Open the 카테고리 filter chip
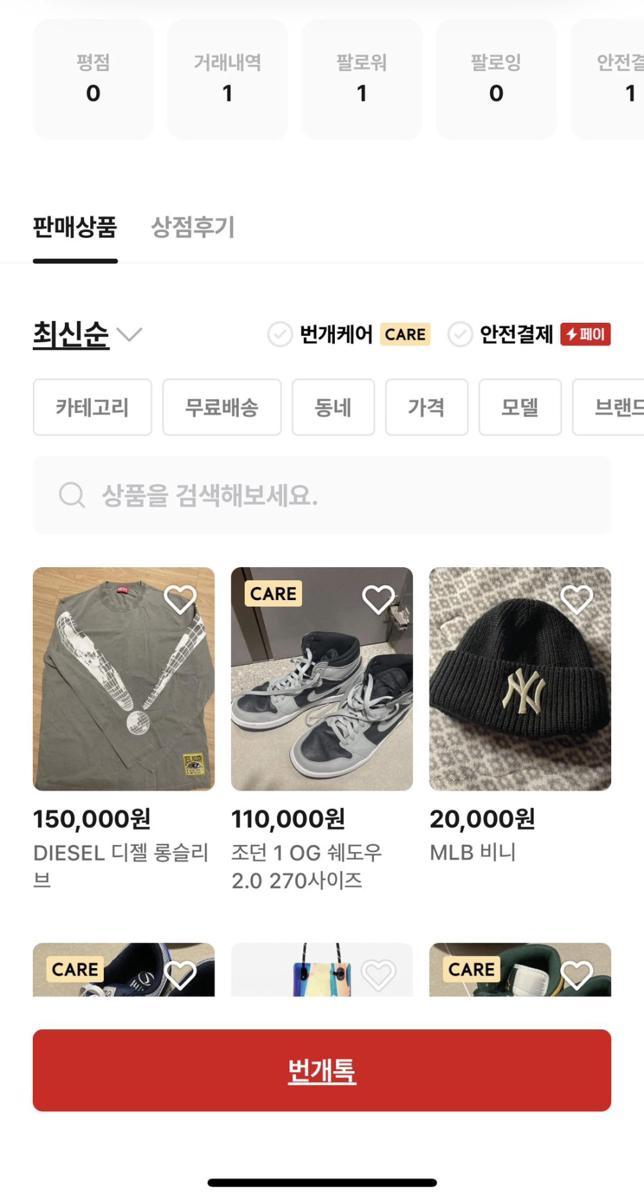Screen dimensions: 644x1200 coord(92,407)
